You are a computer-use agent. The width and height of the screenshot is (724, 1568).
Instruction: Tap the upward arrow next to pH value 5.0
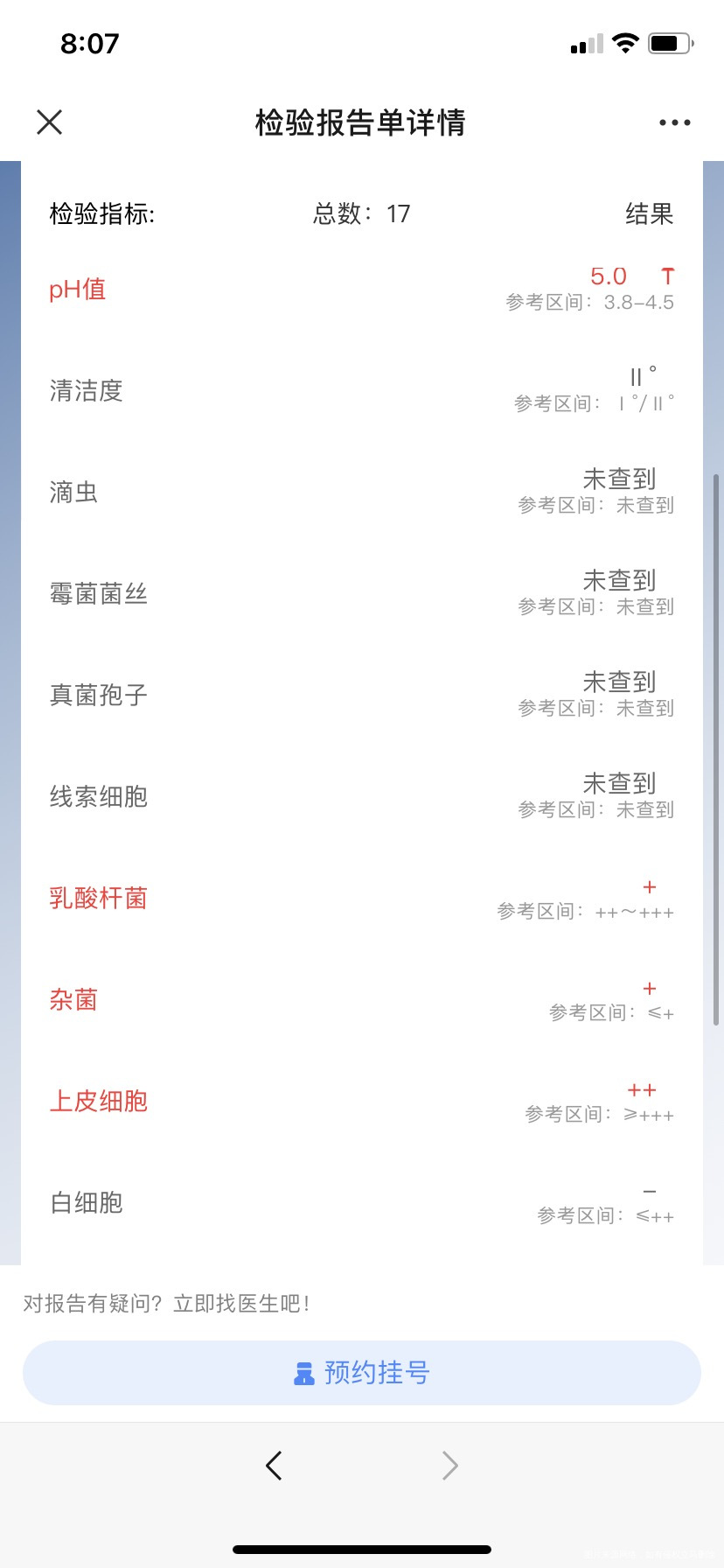tap(666, 276)
